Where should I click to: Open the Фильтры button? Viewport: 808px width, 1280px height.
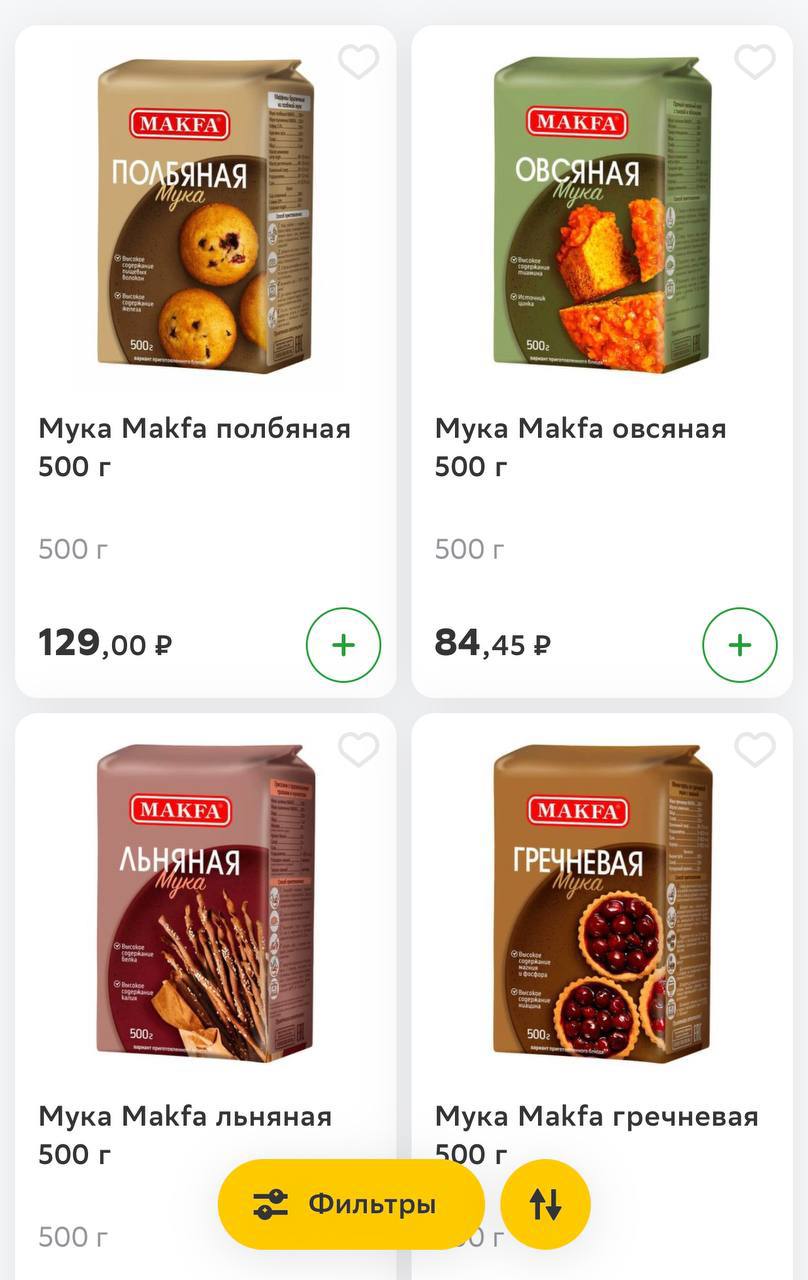[351, 1204]
